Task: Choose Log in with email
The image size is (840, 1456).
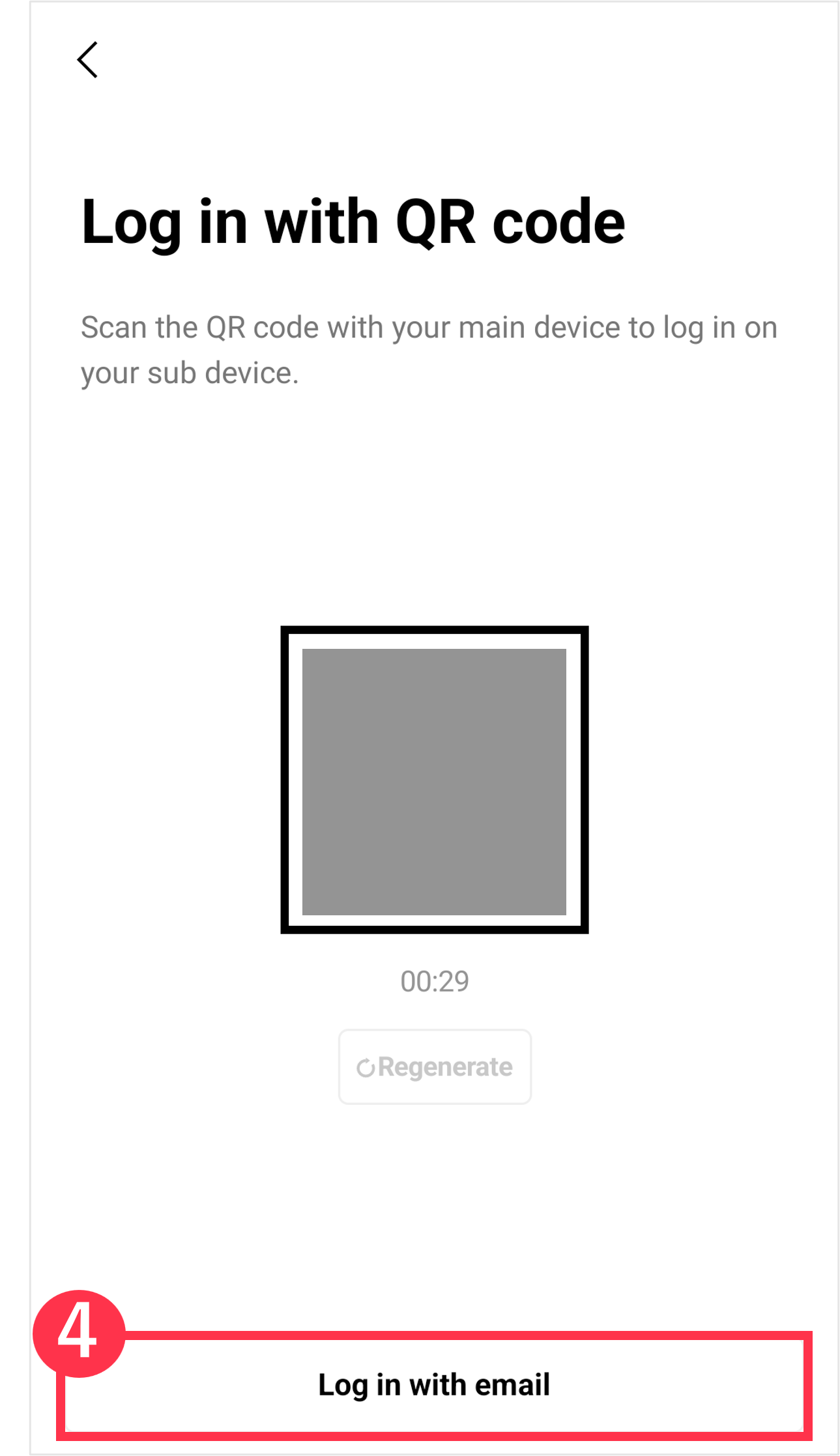Action: [434, 1384]
